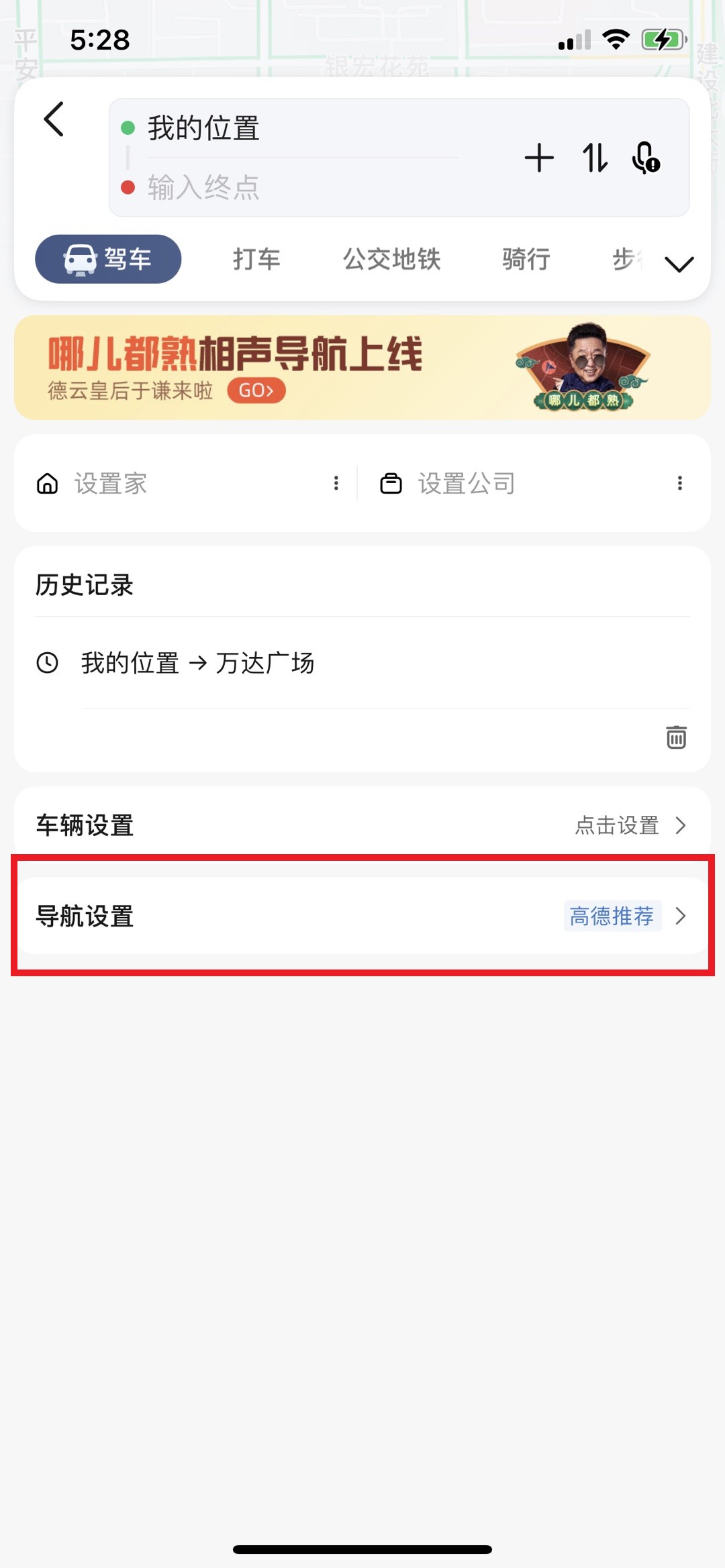This screenshot has width=725, height=1568.
Task: Go back using the top-left arrow
Action: click(x=54, y=119)
